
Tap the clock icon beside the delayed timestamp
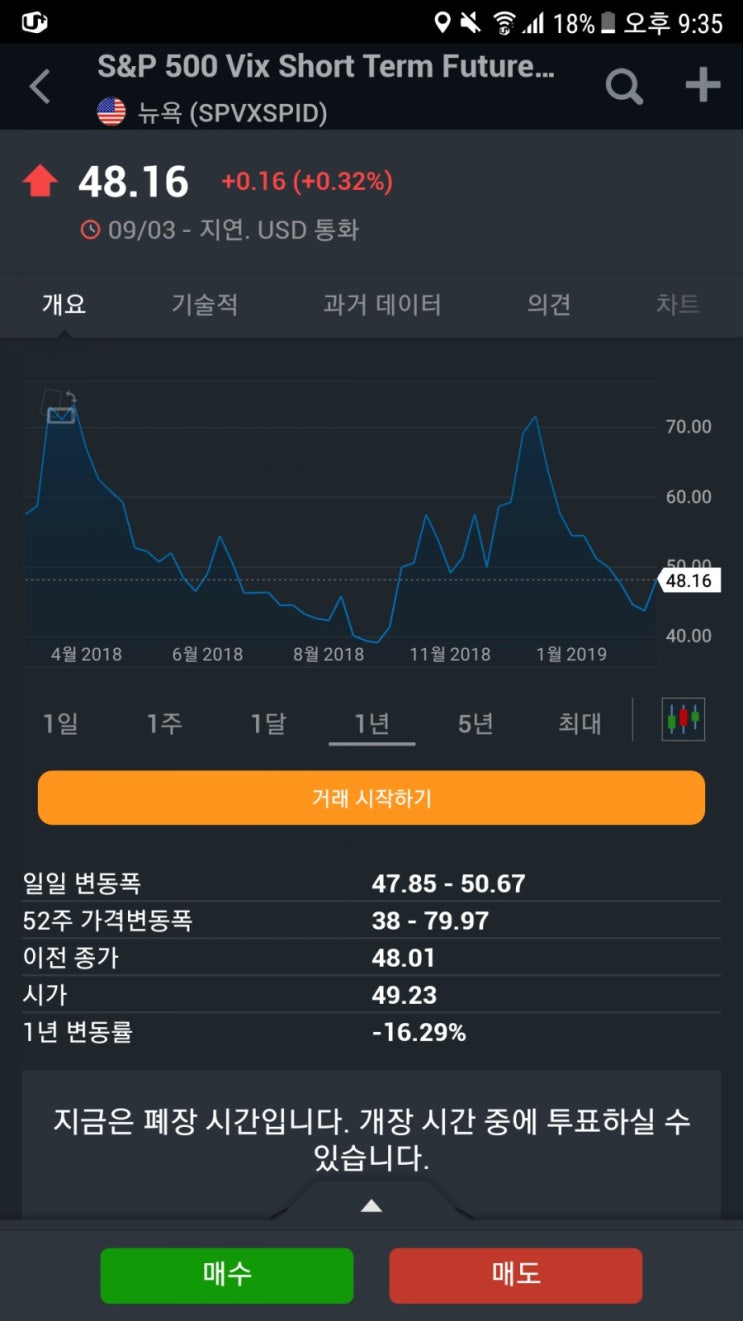pyautogui.click(x=89, y=229)
